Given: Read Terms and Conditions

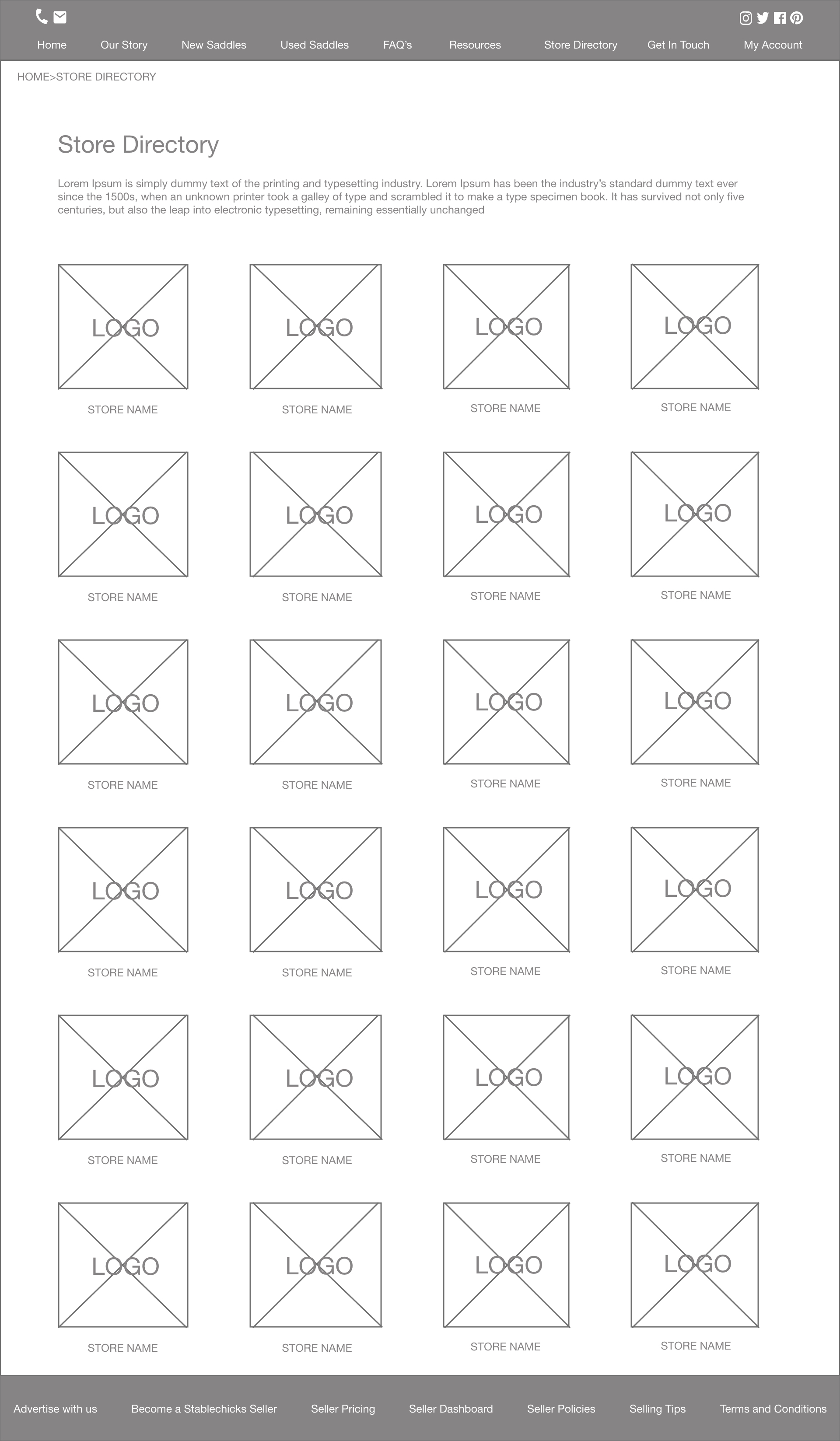Looking at the screenshot, I should point(773,1409).
